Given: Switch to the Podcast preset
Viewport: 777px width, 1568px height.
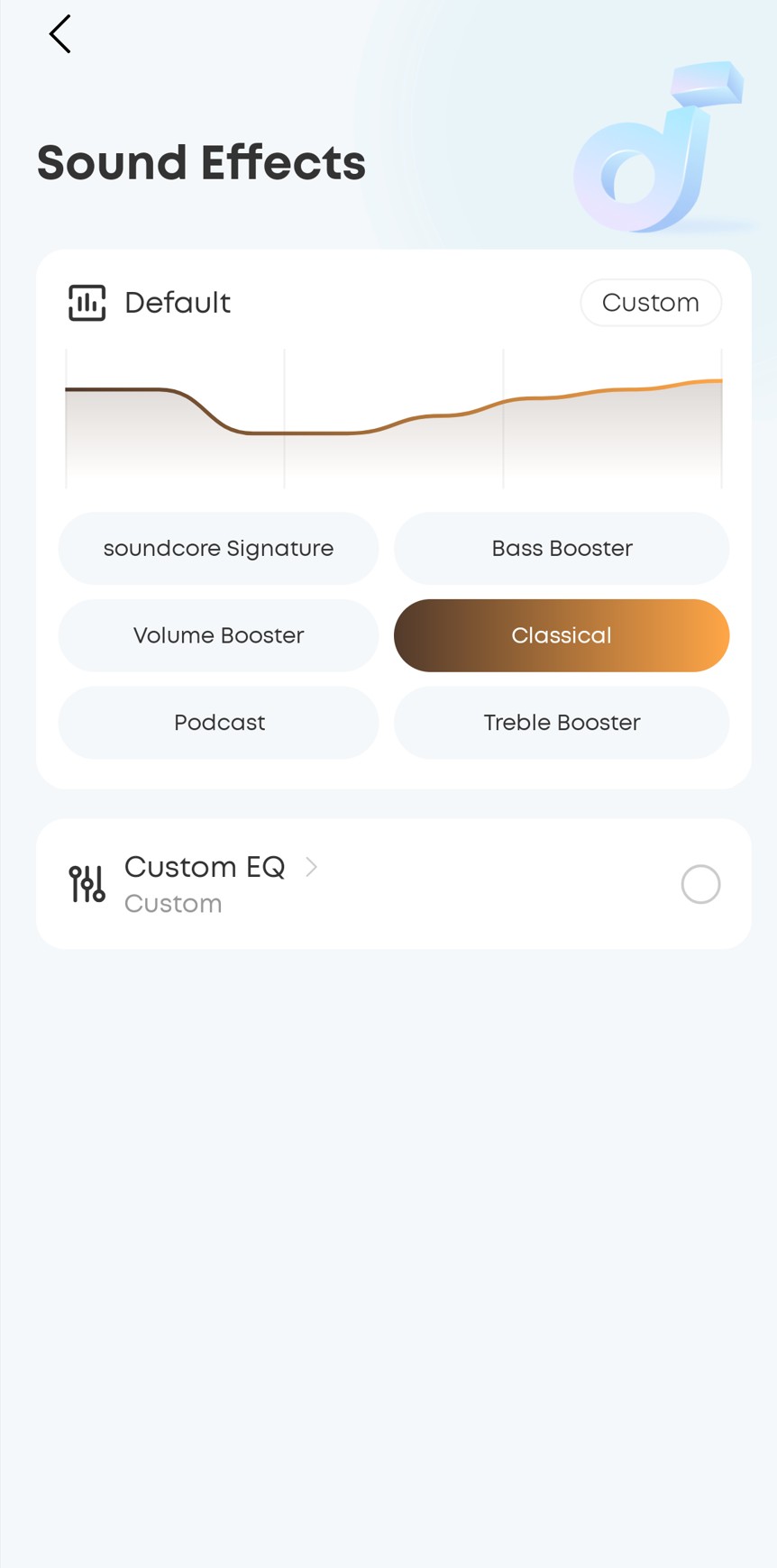Looking at the screenshot, I should pos(218,723).
